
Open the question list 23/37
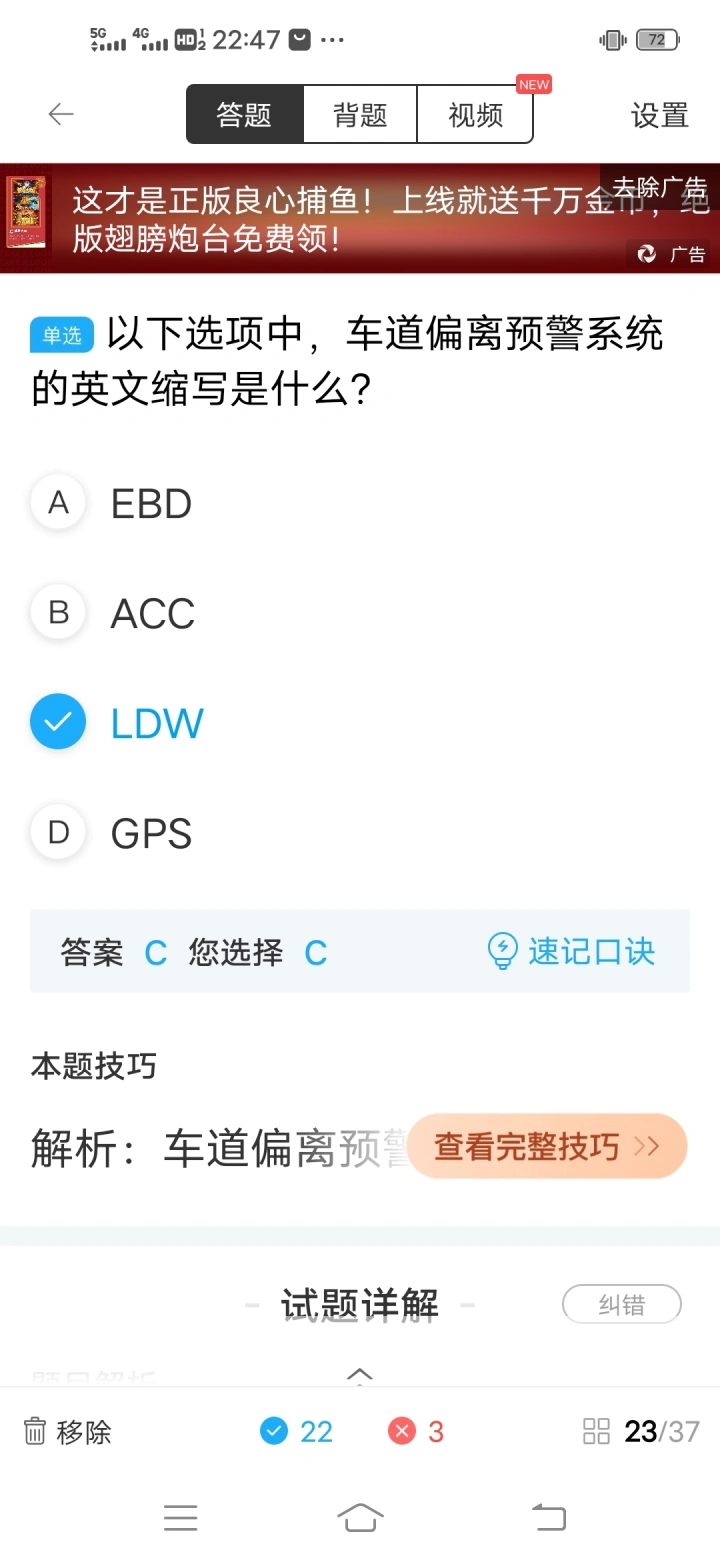(x=641, y=1432)
